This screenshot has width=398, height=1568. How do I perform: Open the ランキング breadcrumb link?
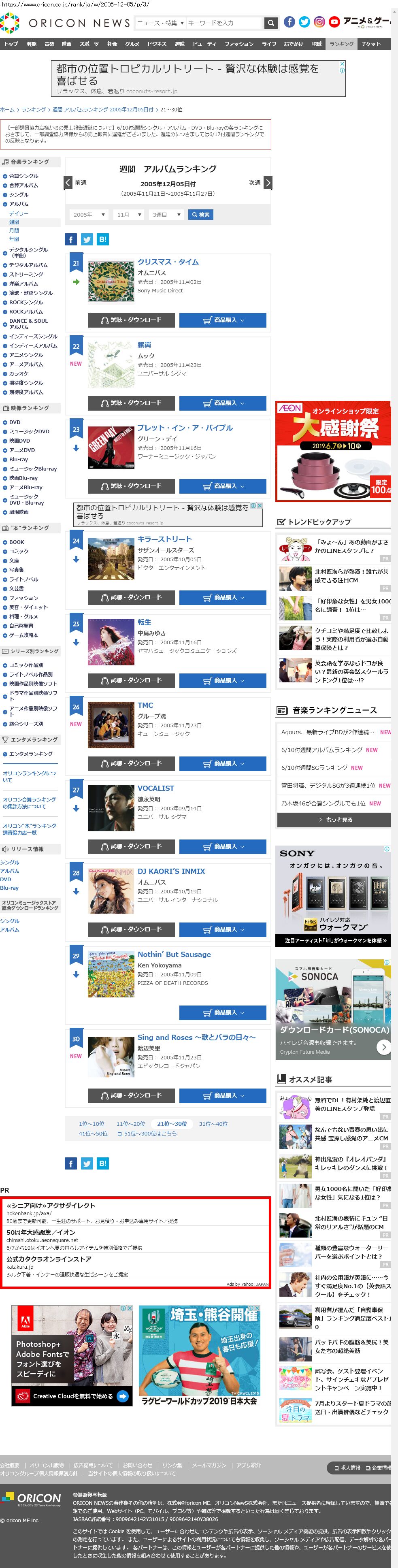(34, 110)
